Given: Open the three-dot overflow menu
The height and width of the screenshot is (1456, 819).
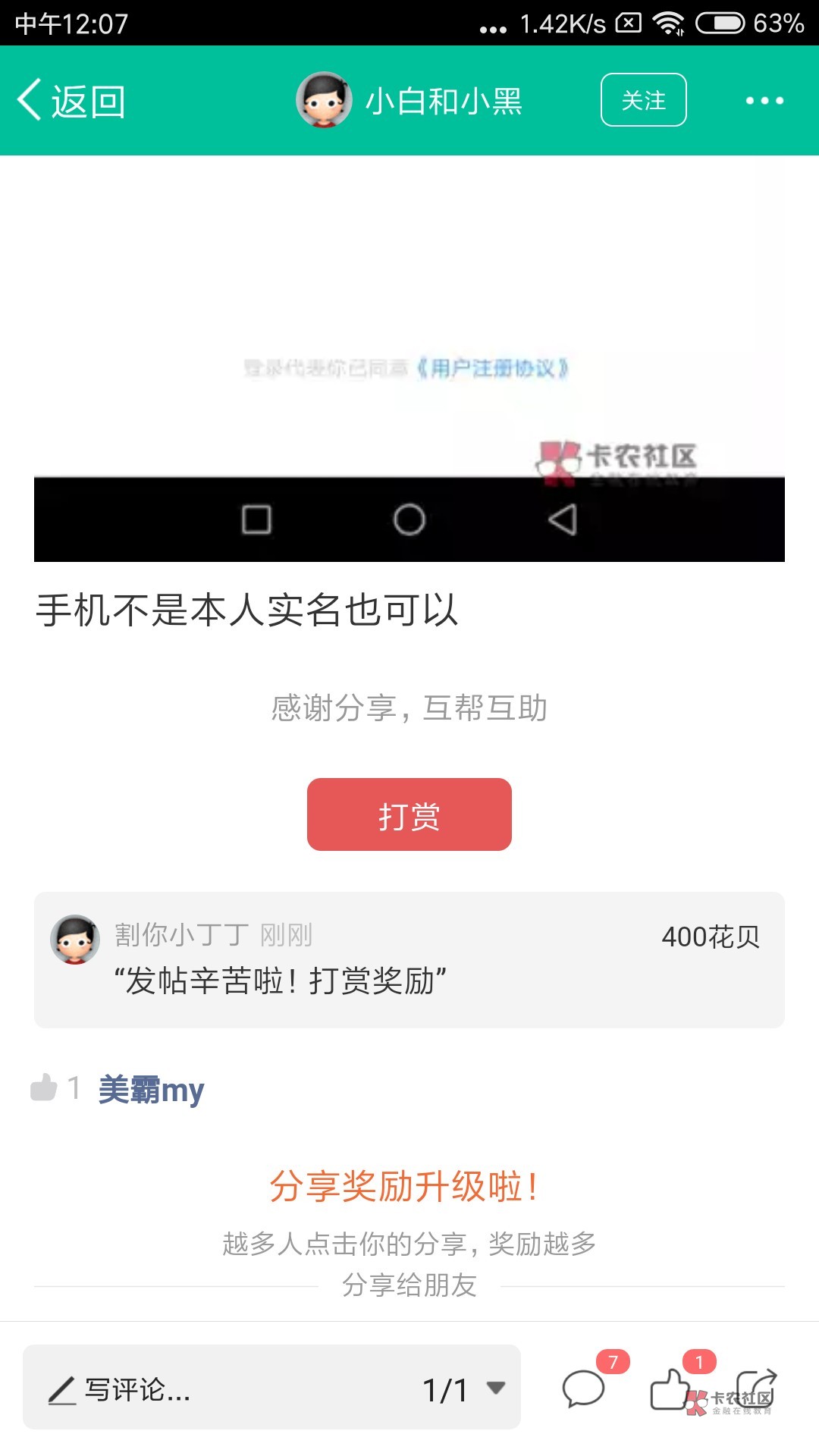Looking at the screenshot, I should point(764,101).
